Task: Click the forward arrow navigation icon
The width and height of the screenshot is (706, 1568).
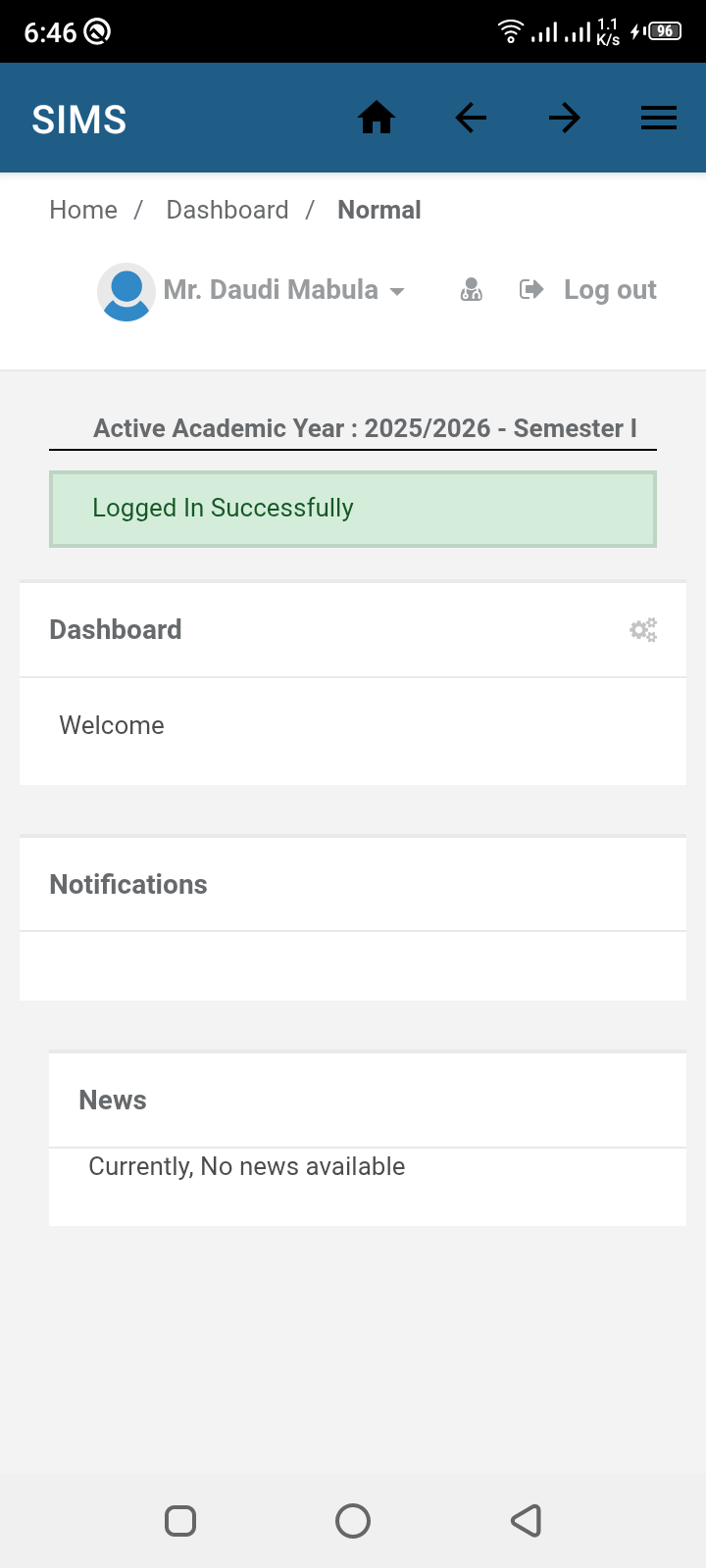Action: 565,117
